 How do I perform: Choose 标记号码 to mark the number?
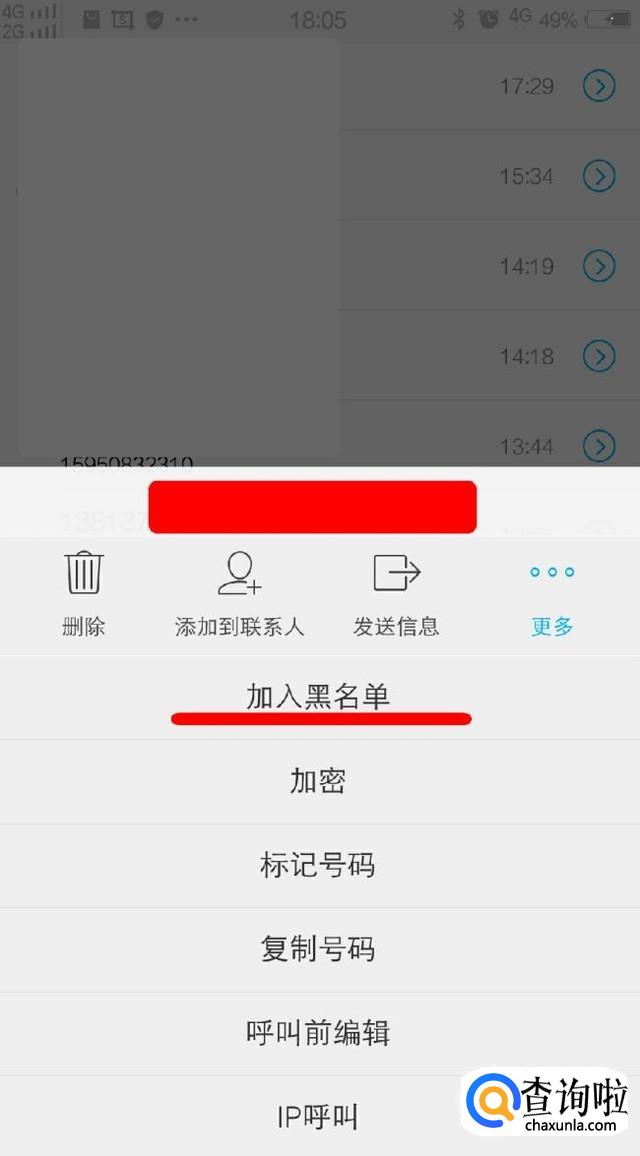pos(318,865)
